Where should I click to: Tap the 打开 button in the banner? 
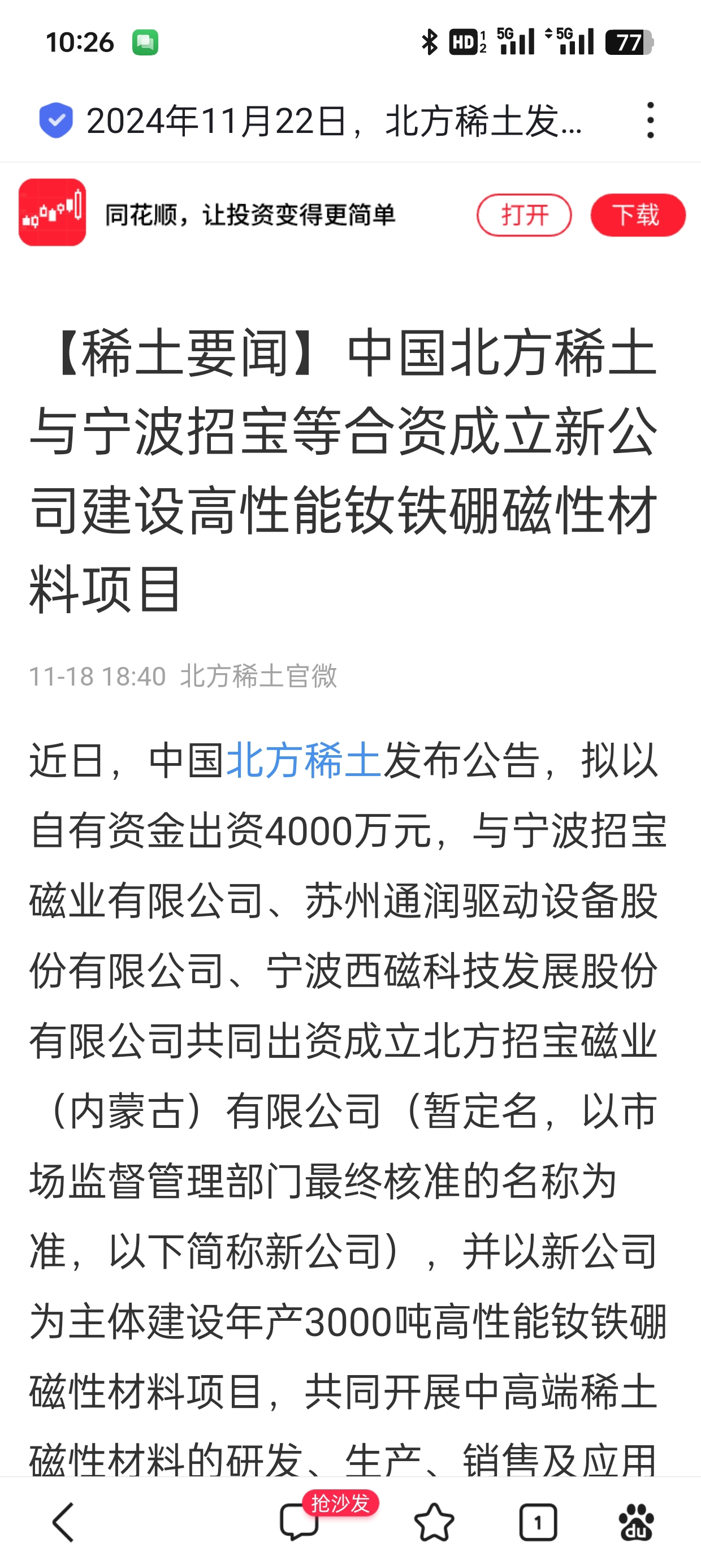coord(524,215)
